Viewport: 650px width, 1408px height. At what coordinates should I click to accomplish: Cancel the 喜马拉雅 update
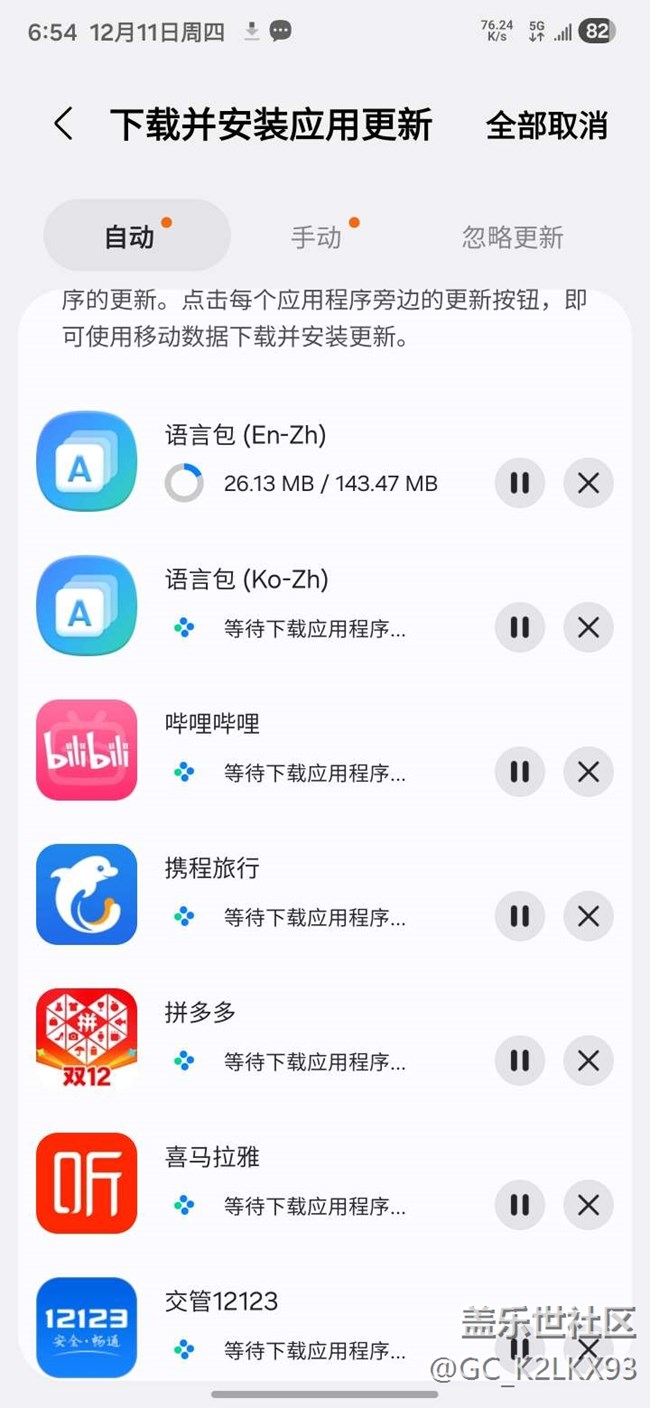tap(588, 1205)
